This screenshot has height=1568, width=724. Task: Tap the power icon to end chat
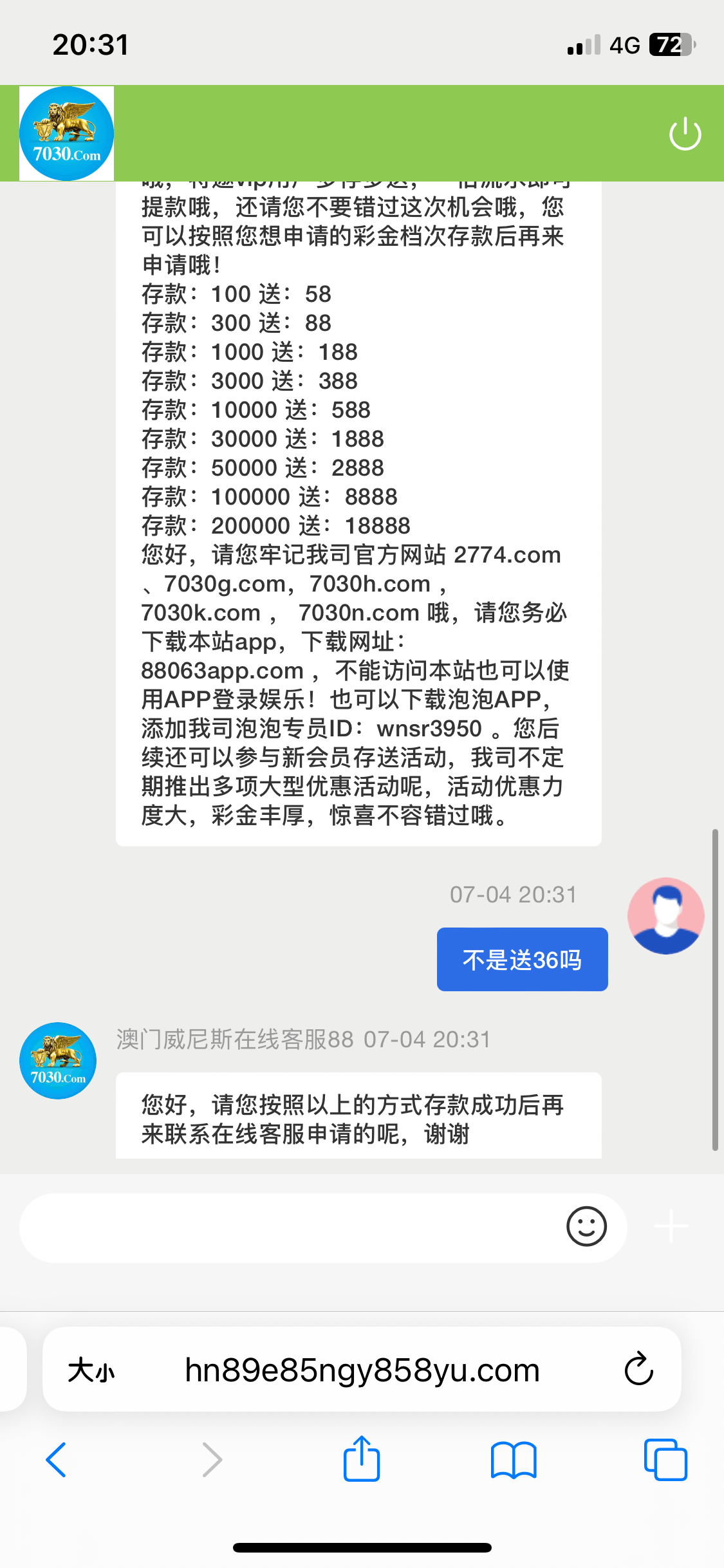click(x=685, y=134)
